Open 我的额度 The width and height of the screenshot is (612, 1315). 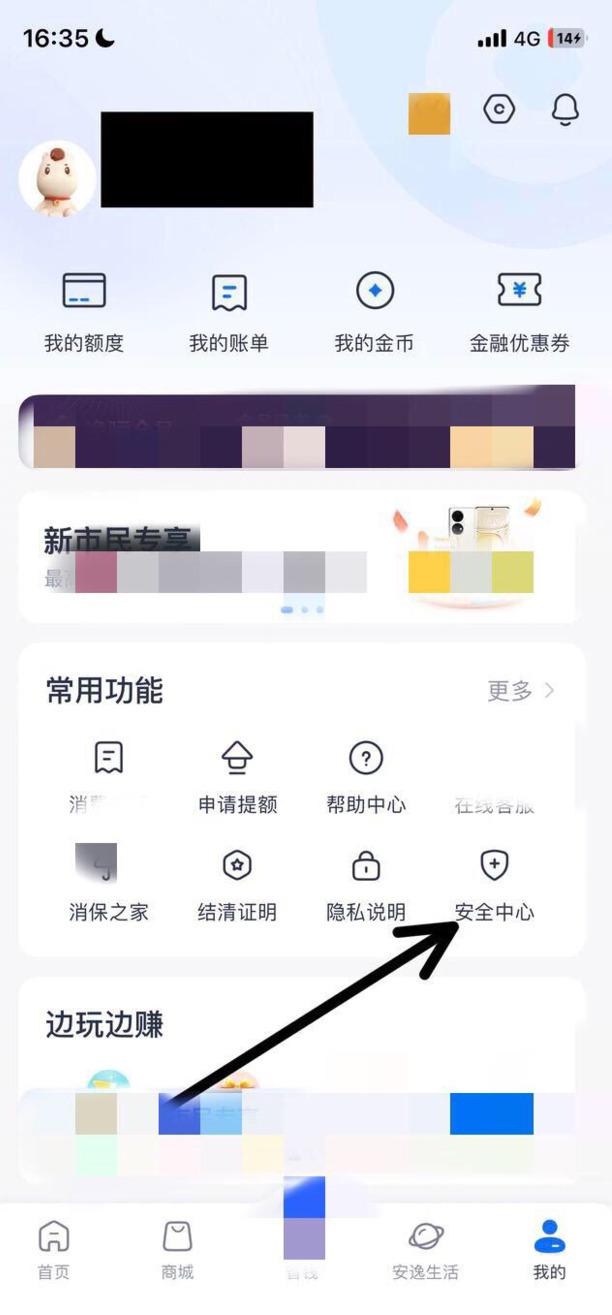pos(84,310)
